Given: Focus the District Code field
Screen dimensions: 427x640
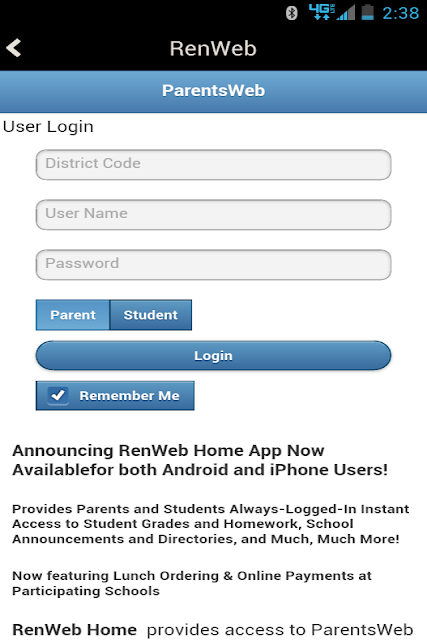Looking at the screenshot, I should (x=214, y=164).
